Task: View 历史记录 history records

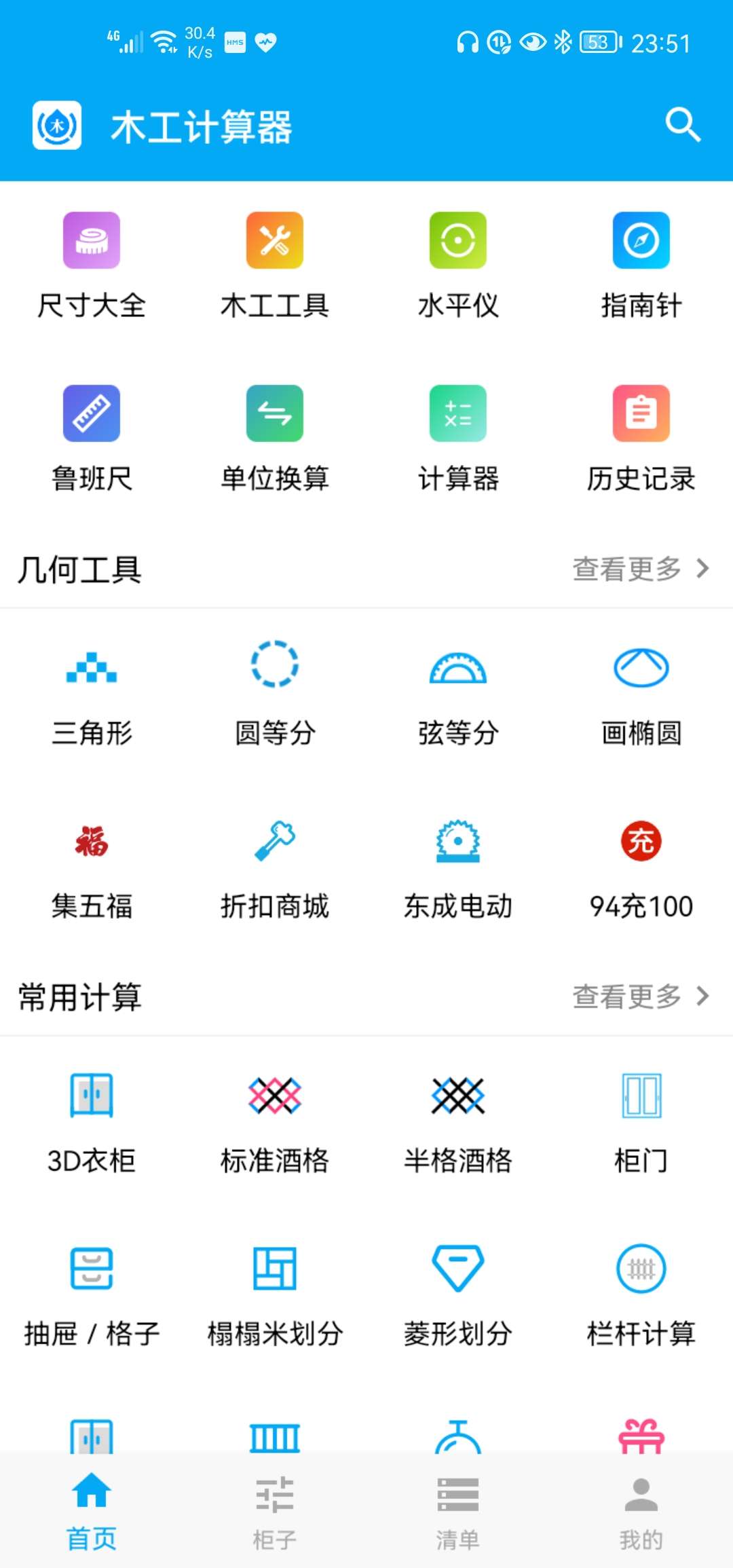Action: (x=640, y=438)
